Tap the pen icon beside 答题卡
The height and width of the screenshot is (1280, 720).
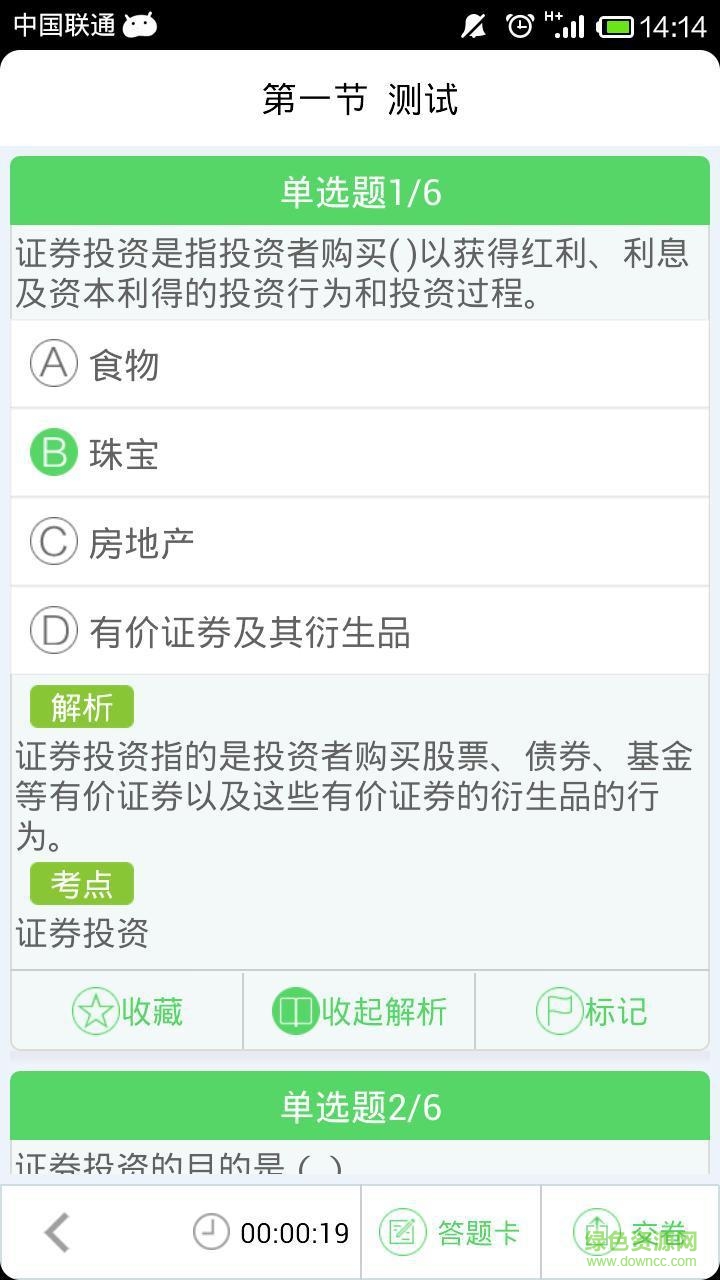403,1231
